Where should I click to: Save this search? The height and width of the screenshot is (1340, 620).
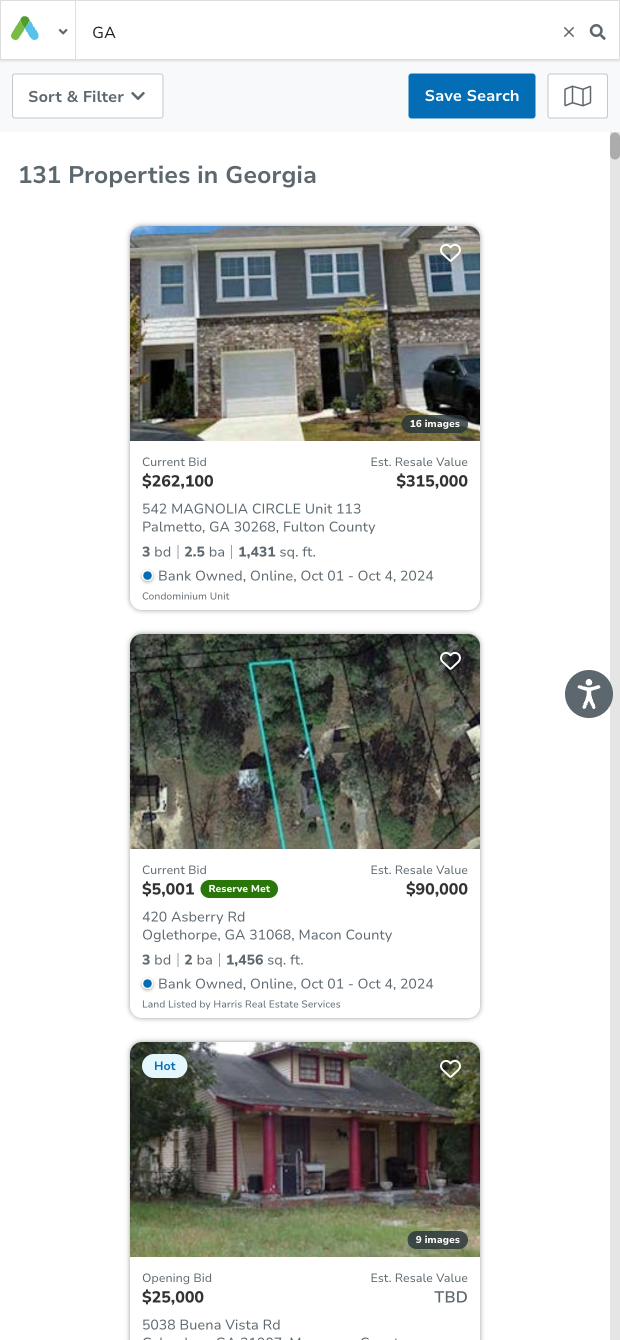click(471, 96)
